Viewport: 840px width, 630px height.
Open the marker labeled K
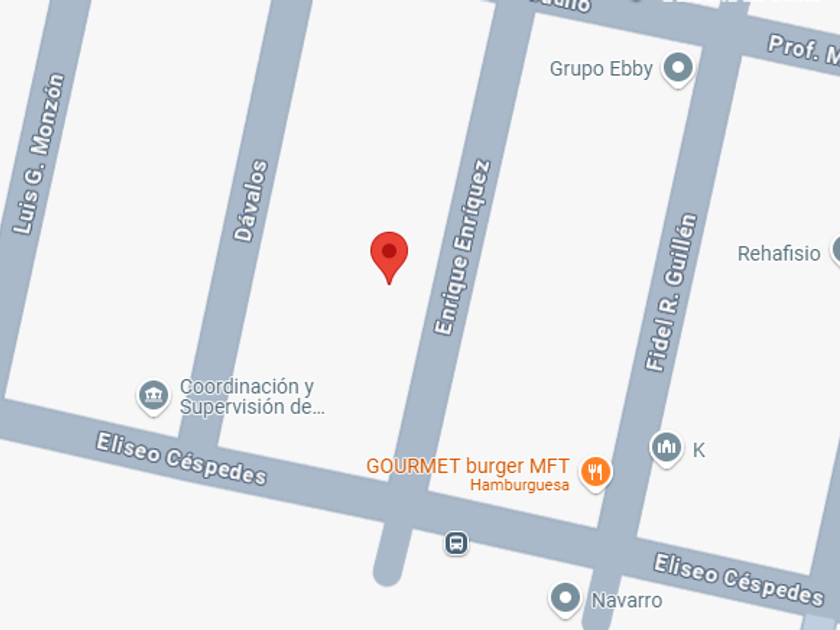point(666,448)
